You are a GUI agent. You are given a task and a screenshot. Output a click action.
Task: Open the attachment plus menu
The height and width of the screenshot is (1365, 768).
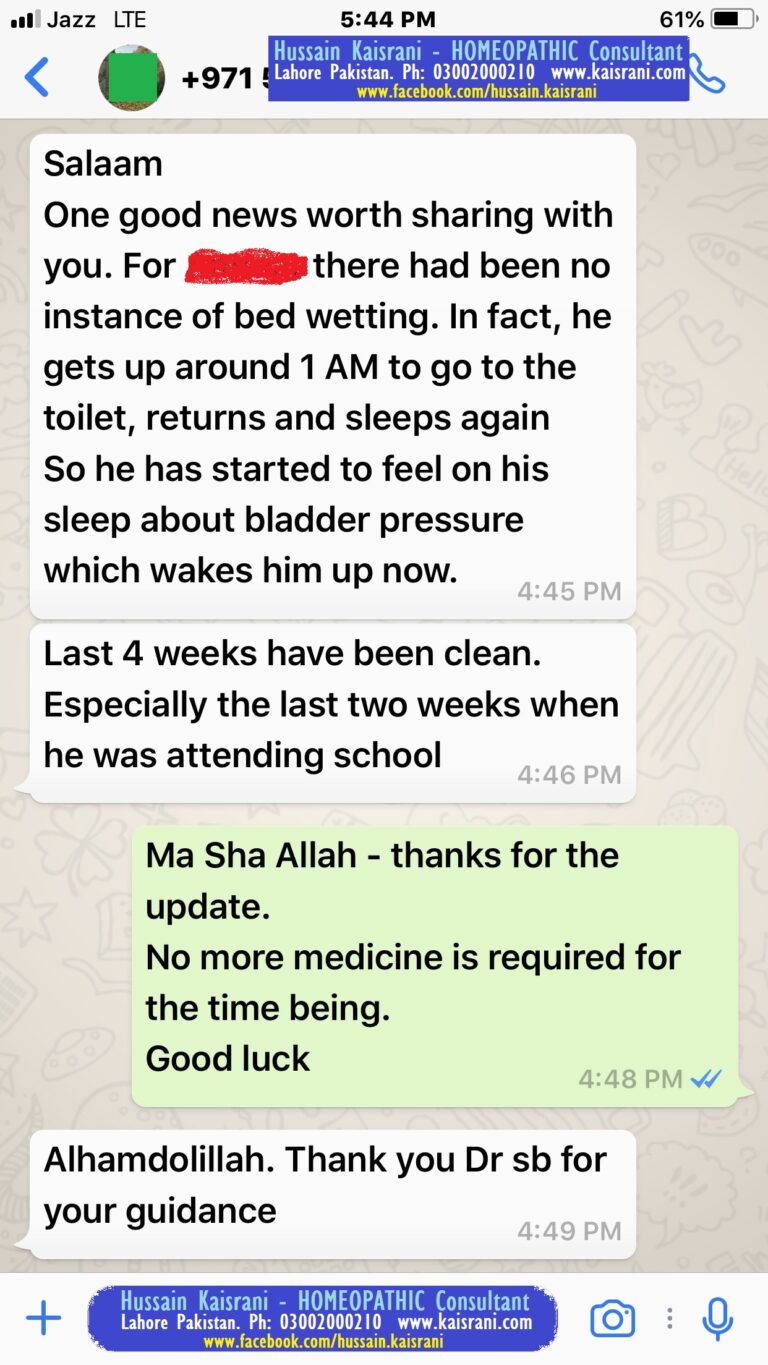43,1319
